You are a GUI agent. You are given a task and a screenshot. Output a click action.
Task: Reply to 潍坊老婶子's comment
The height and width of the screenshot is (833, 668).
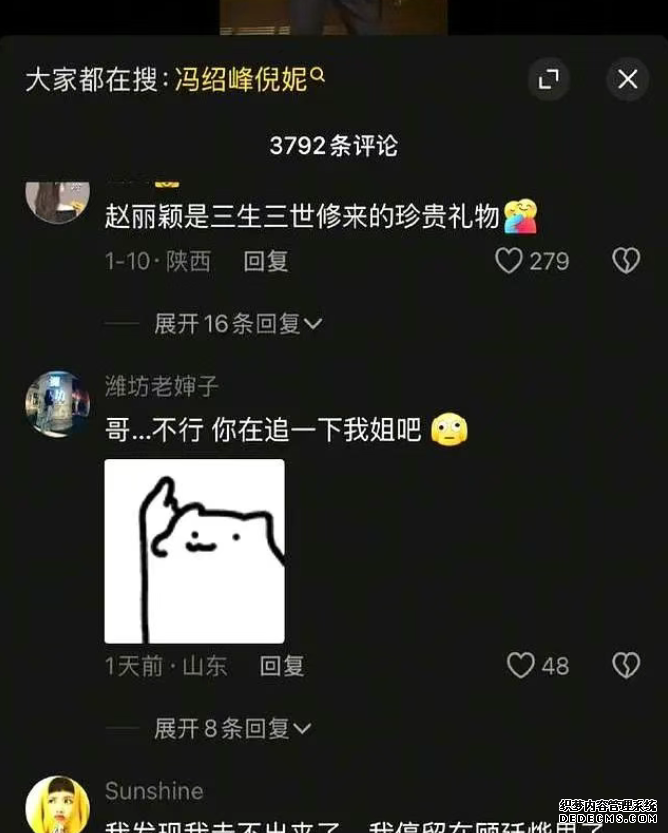point(282,666)
